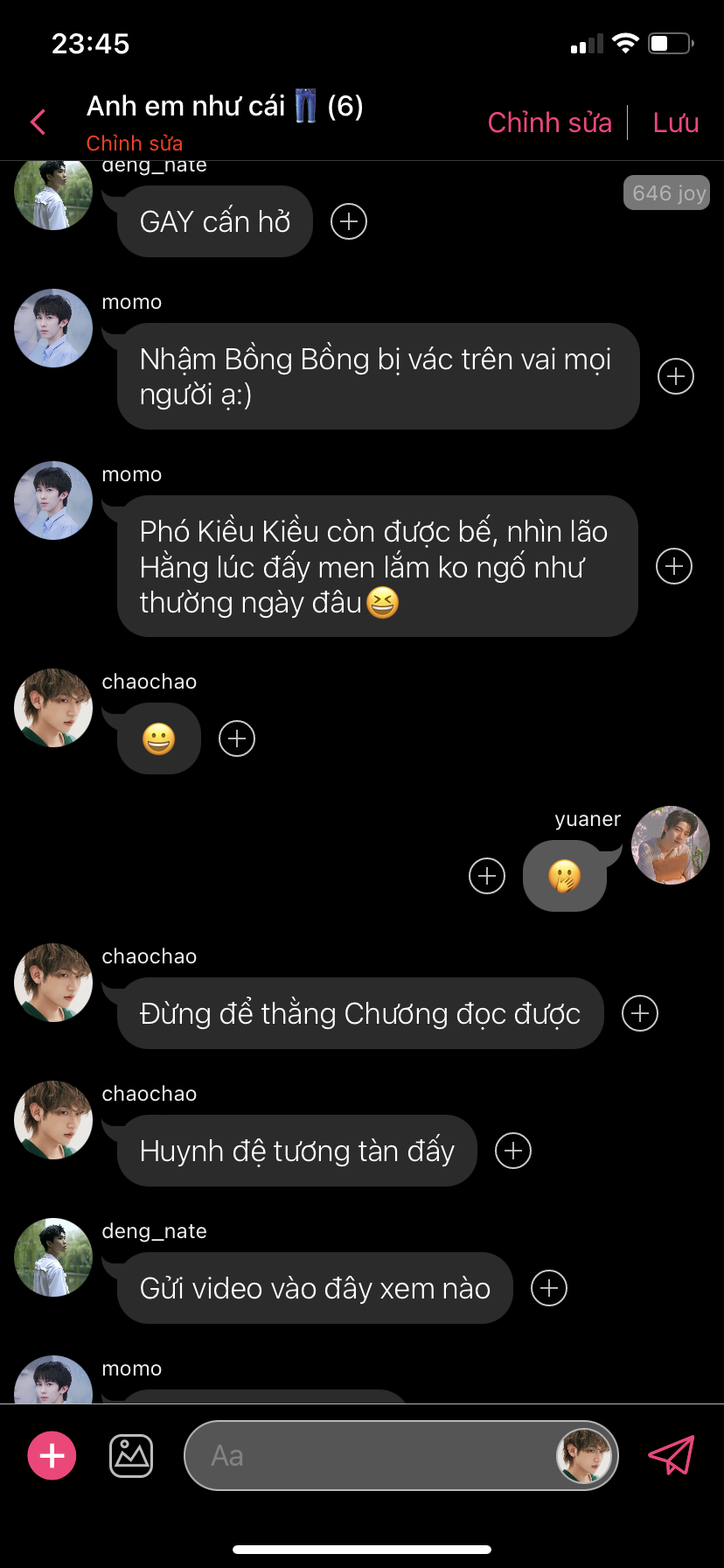The height and width of the screenshot is (1568, 724).
Task: Open yuaner's avatar
Action: tap(670, 845)
